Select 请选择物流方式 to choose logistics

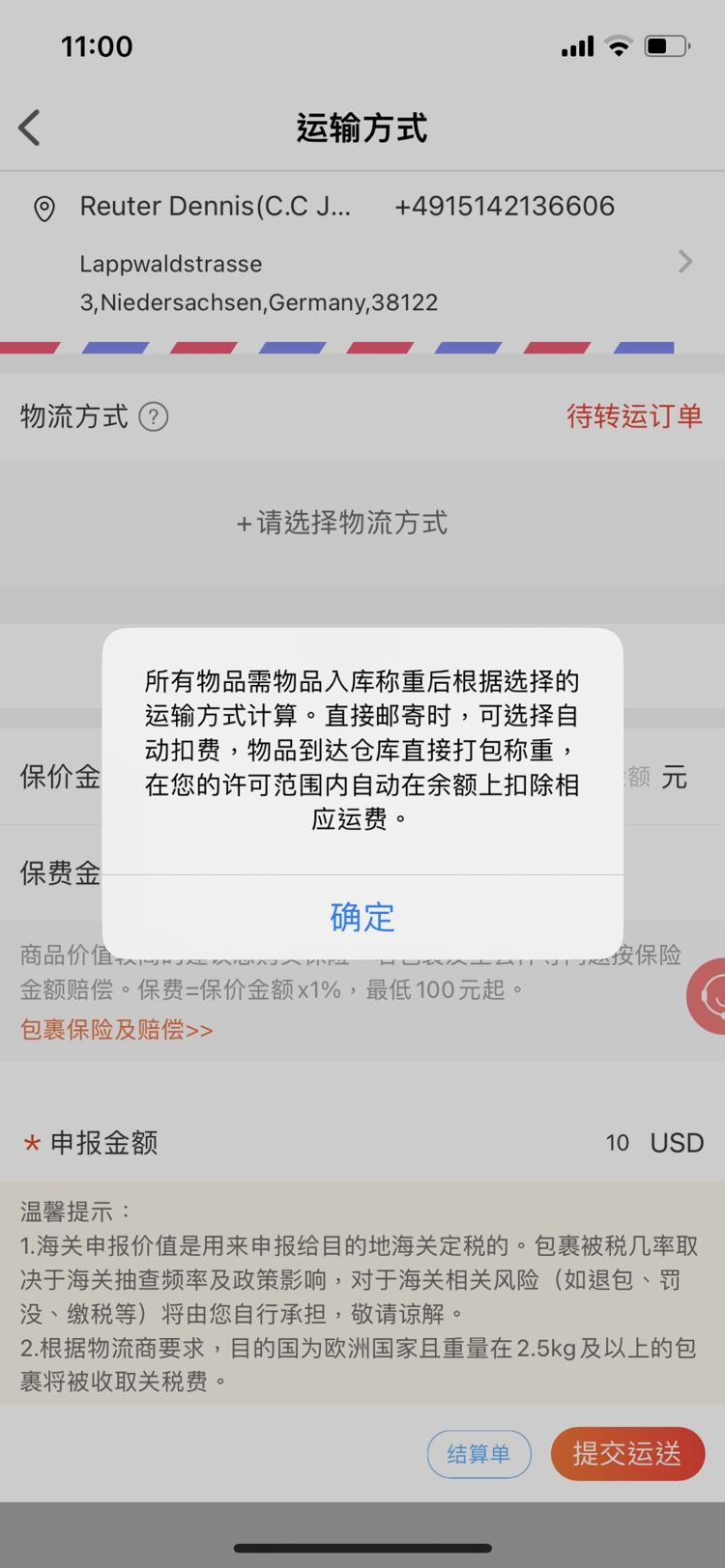coord(342,523)
